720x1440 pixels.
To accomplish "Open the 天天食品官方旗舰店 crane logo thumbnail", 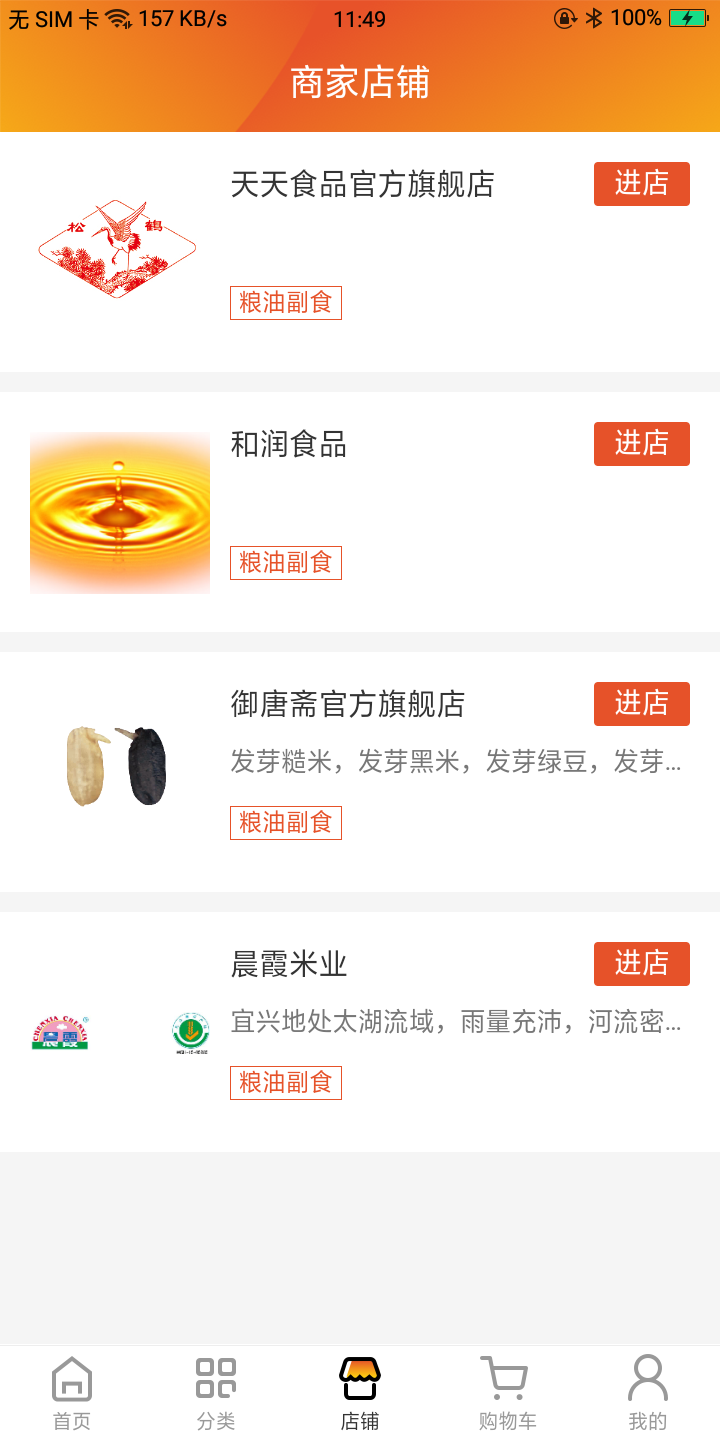I will tap(119, 250).
